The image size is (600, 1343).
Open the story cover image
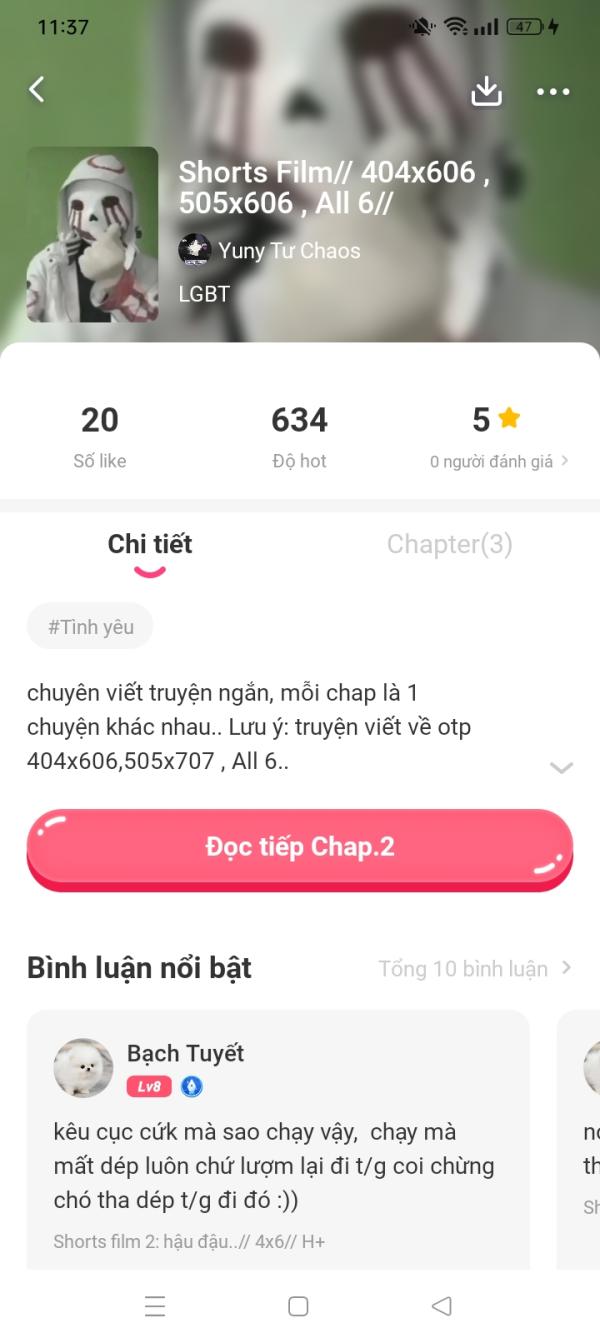tap(92, 234)
